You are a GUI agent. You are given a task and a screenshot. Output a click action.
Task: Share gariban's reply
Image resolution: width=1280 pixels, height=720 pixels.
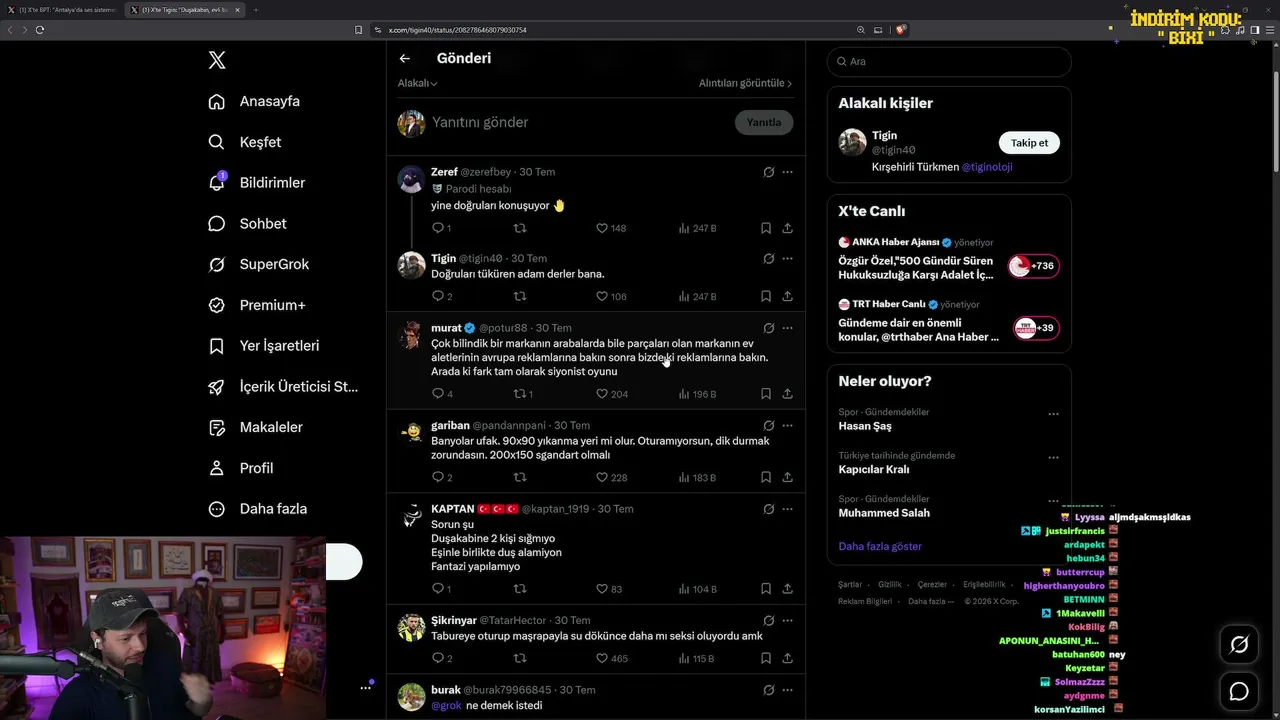(x=787, y=478)
